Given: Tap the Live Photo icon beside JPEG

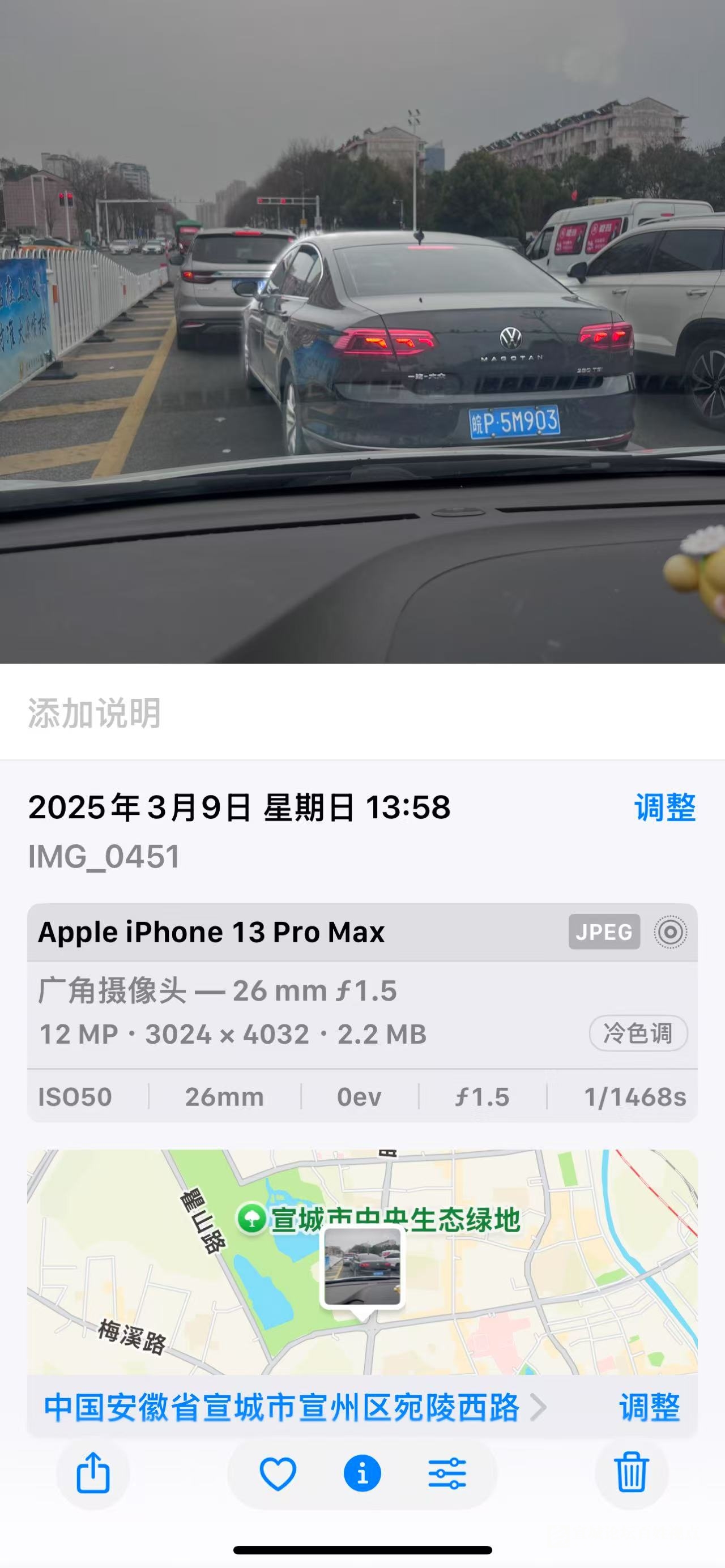Looking at the screenshot, I should click(670, 932).
